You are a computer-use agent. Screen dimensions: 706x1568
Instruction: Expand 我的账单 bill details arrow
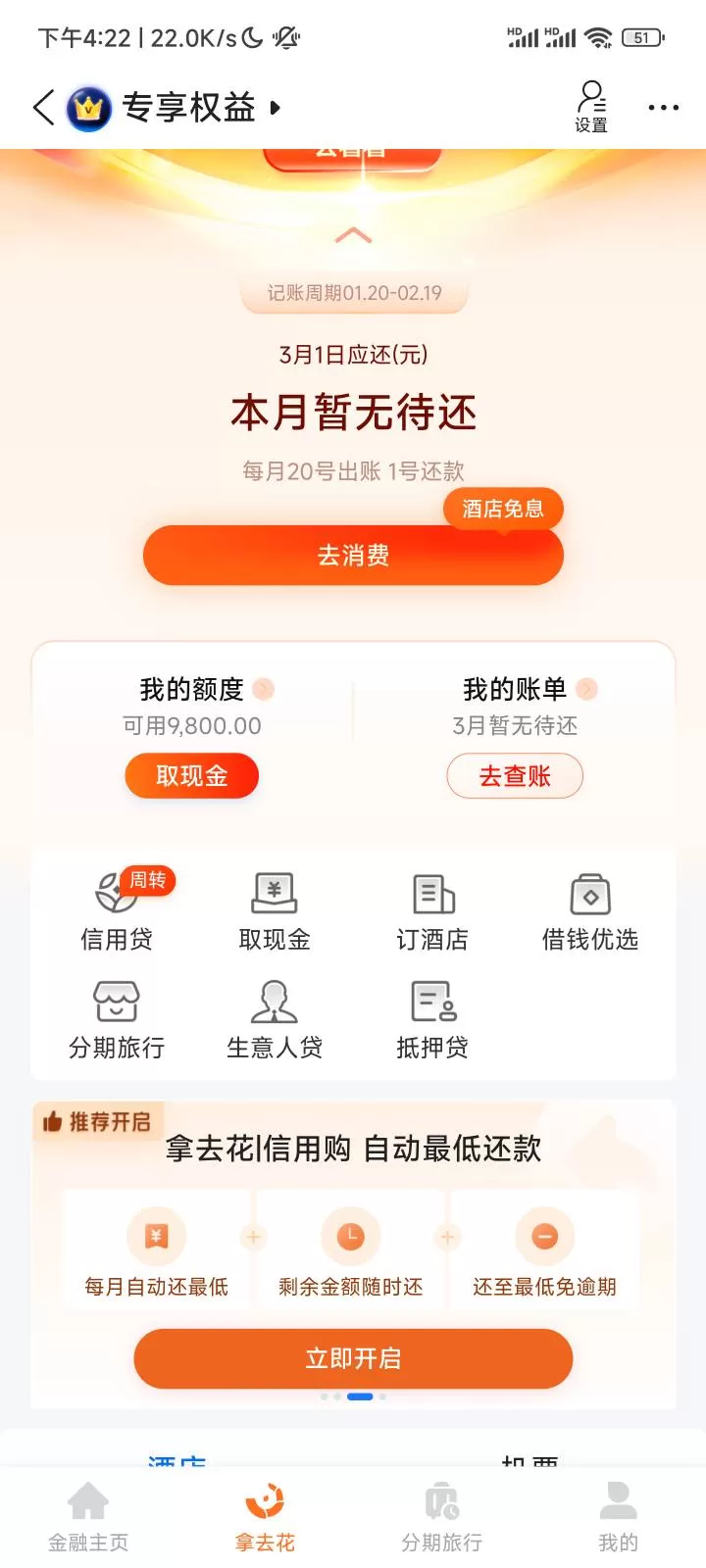(x=584, y=689)
